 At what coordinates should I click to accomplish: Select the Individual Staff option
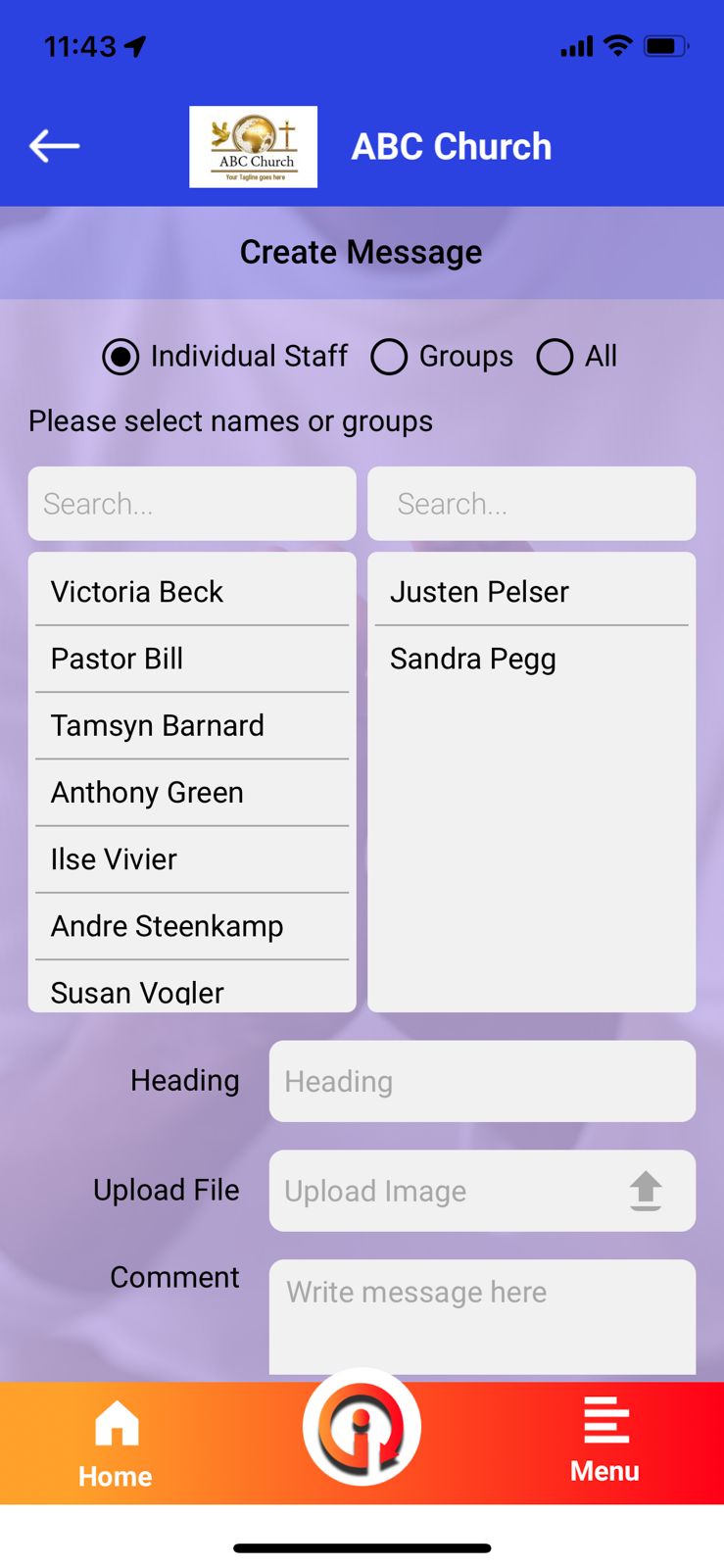tap(121, 357)
